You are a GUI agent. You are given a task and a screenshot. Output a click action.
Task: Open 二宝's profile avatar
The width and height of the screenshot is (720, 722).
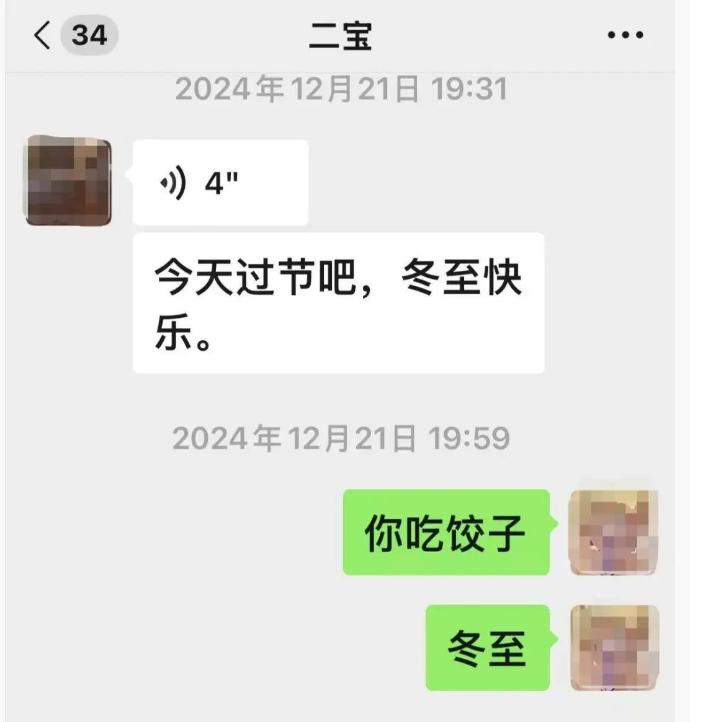point(68,181)
